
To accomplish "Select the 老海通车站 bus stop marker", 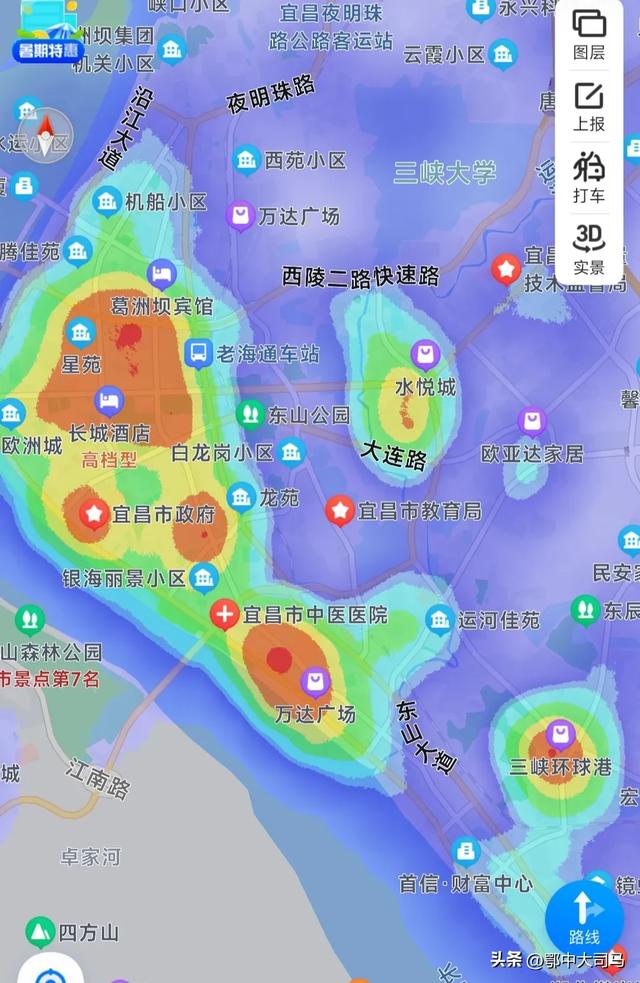I will [198, 352].
